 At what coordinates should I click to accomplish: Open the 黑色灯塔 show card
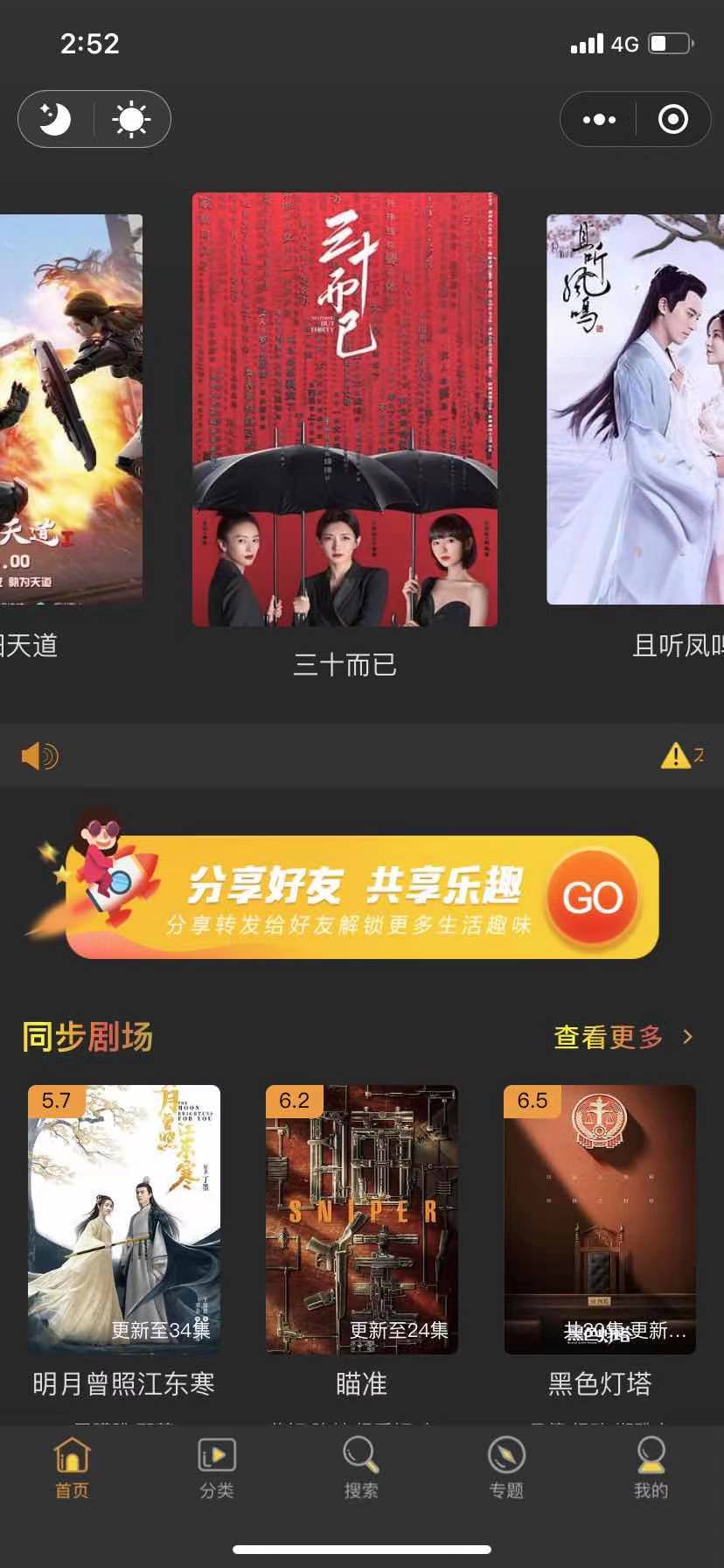click(x=600, y=1220)
